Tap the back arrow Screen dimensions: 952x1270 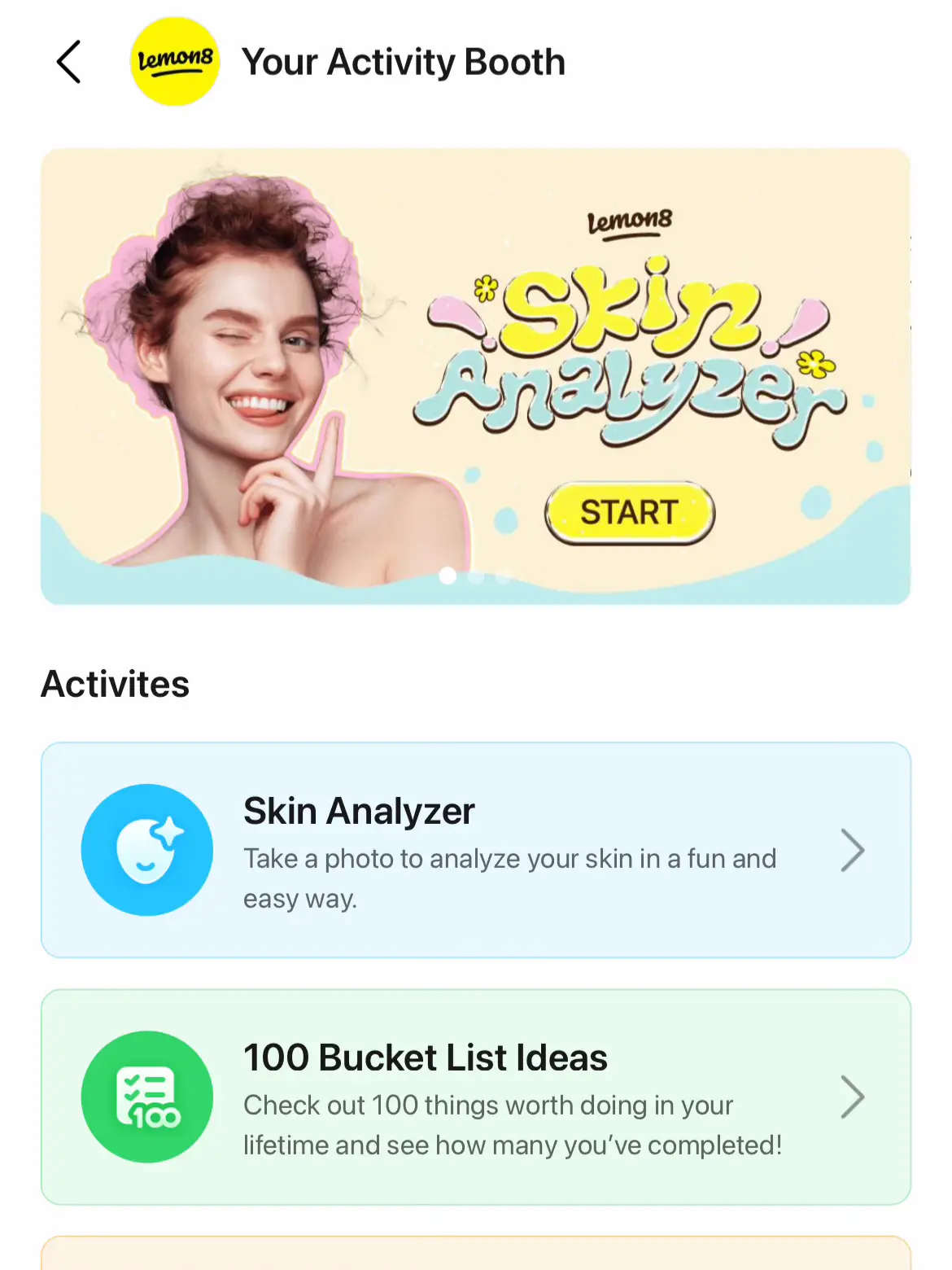click(x=69, y=61)
